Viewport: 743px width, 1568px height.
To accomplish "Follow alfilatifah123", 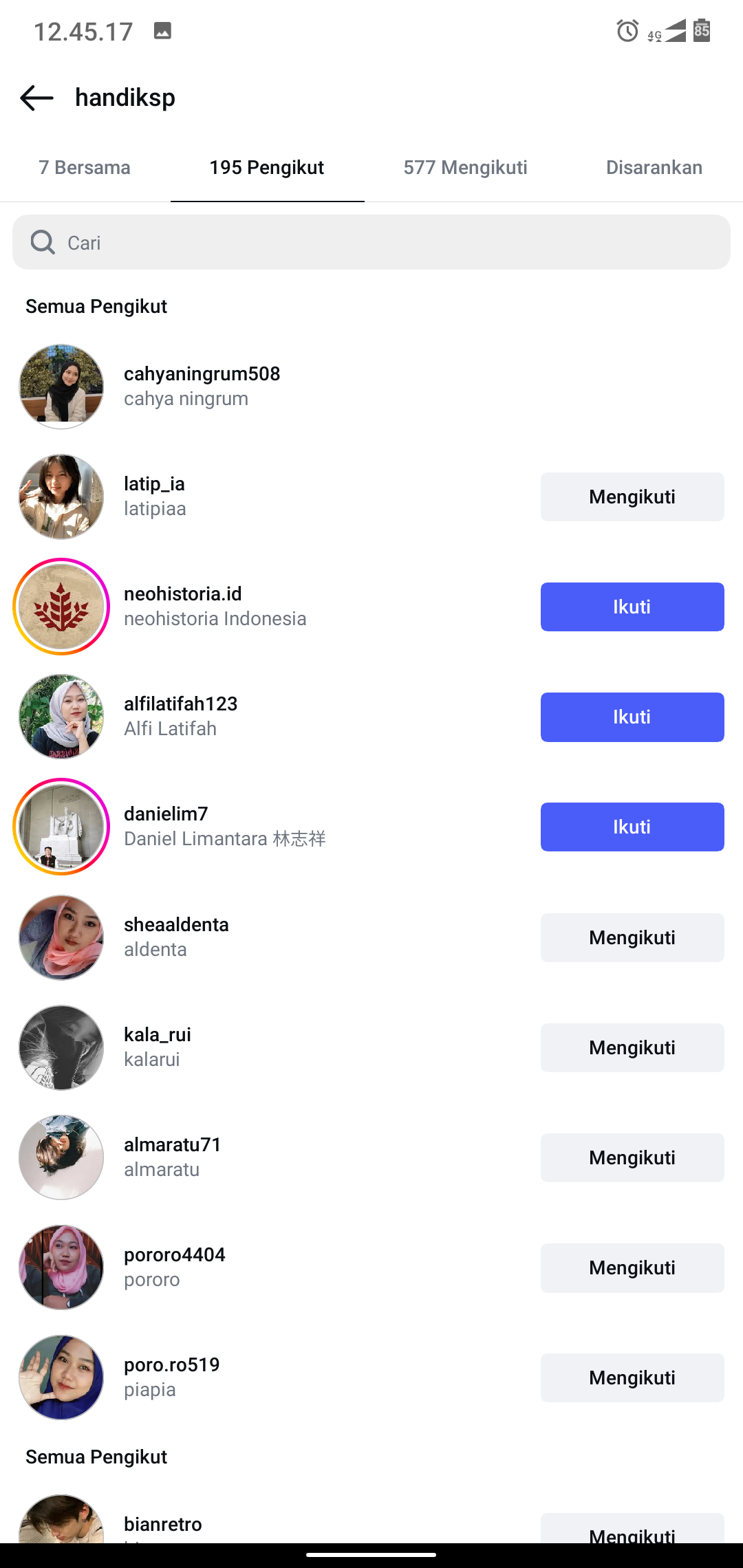I will [x=632, y=717].
